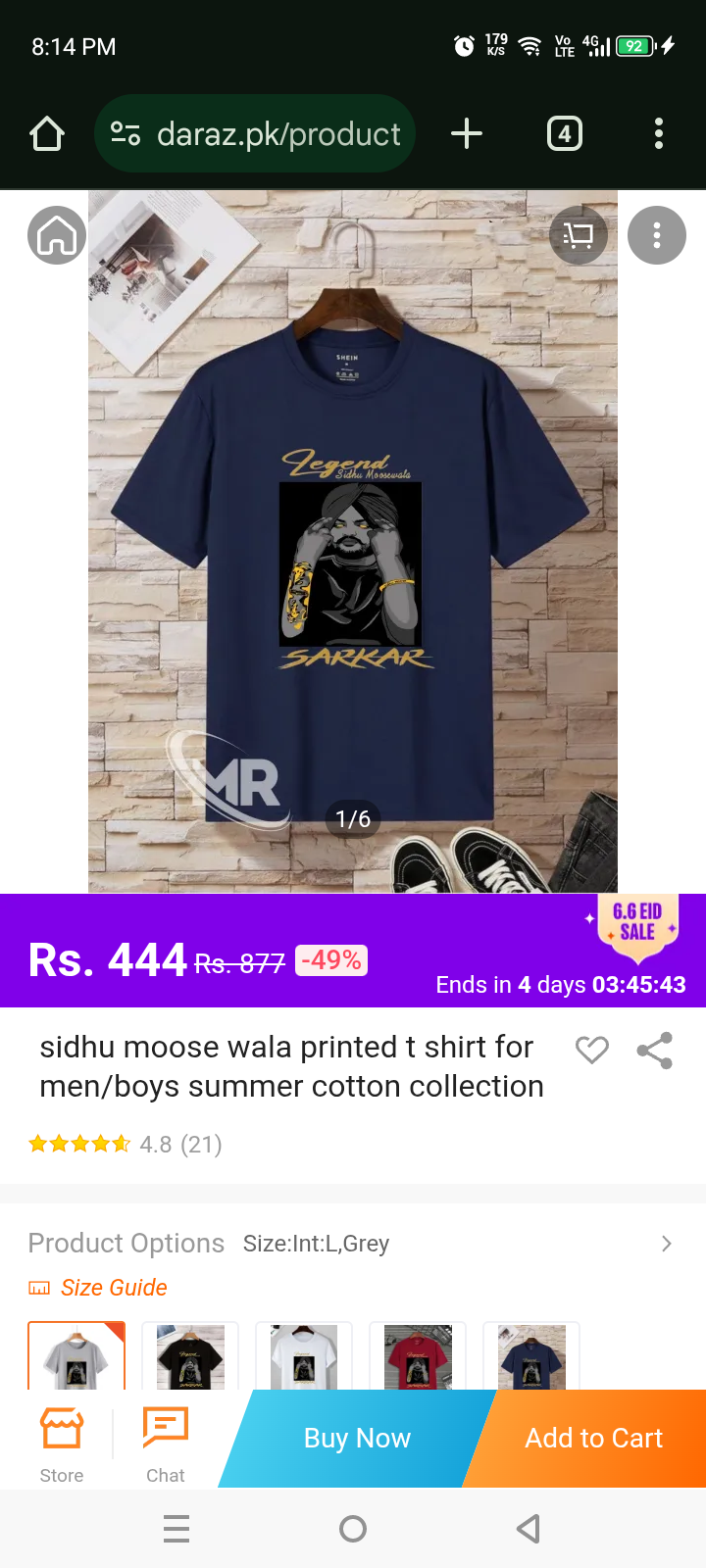
Task: Open the grey three-dot product options menu
Action: pos(657,235)
